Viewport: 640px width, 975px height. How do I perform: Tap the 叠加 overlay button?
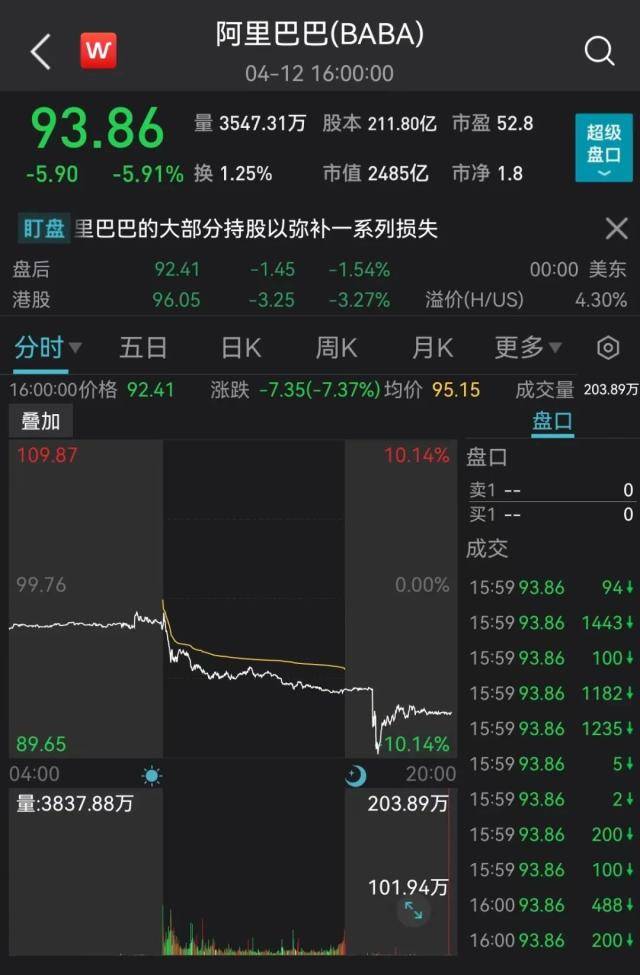tap(41, 422)
